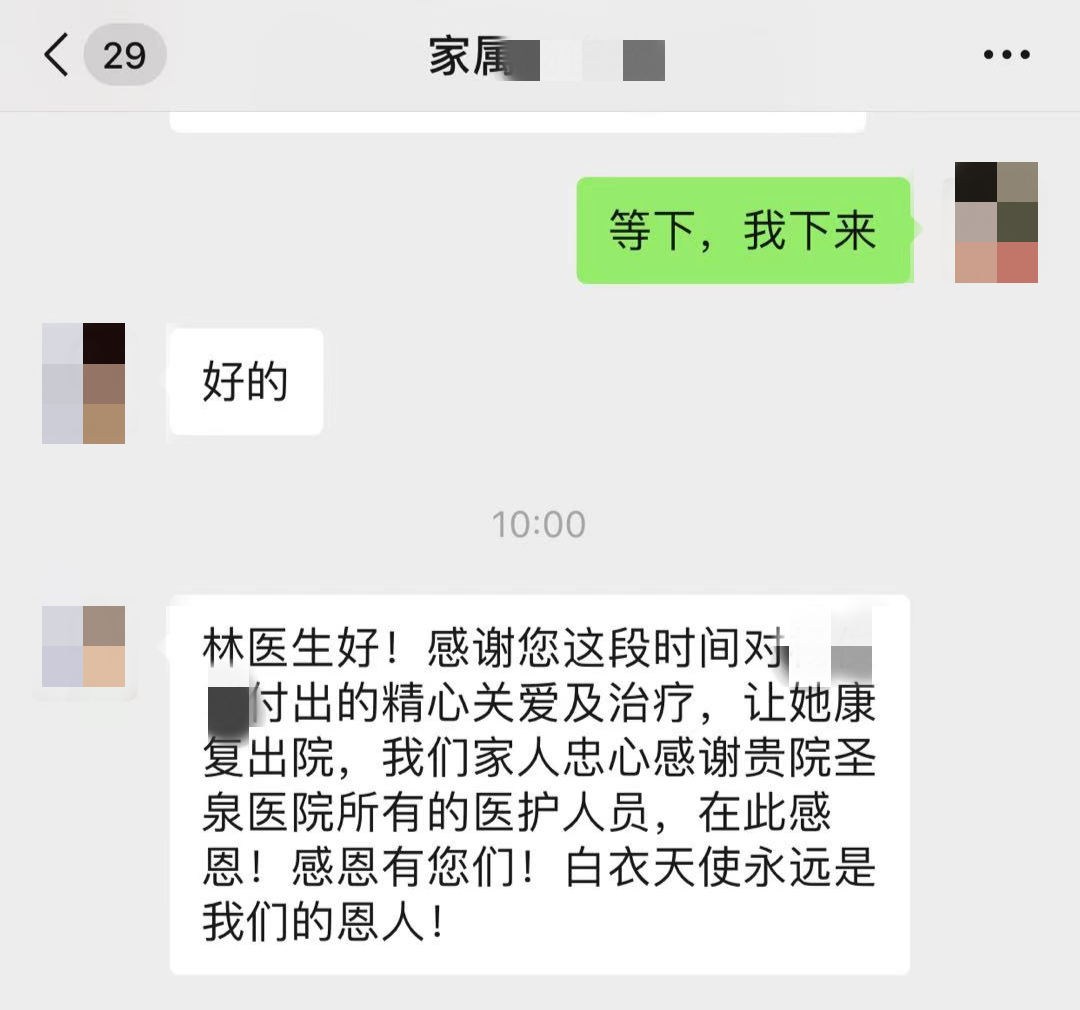1080x1010 pixels.
Task: Open the three-dot chat info menu
Action: (x=1006, y=55)
